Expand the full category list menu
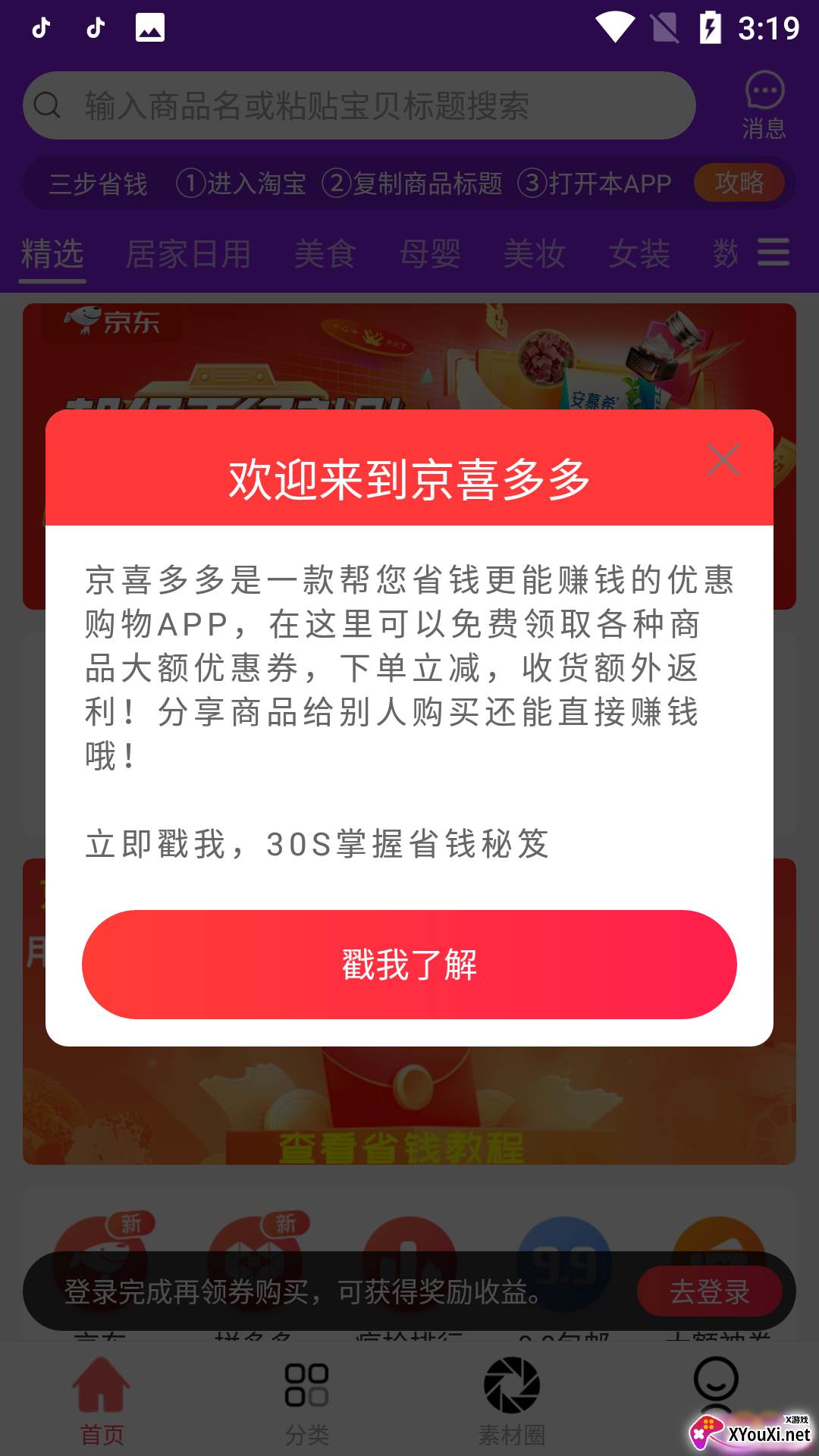 (x=773, y=253)
